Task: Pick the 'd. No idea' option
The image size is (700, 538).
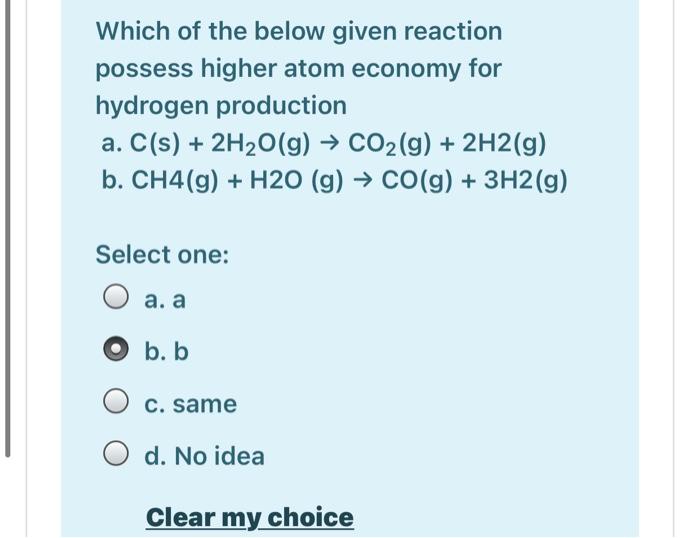Action: [117, 457]
